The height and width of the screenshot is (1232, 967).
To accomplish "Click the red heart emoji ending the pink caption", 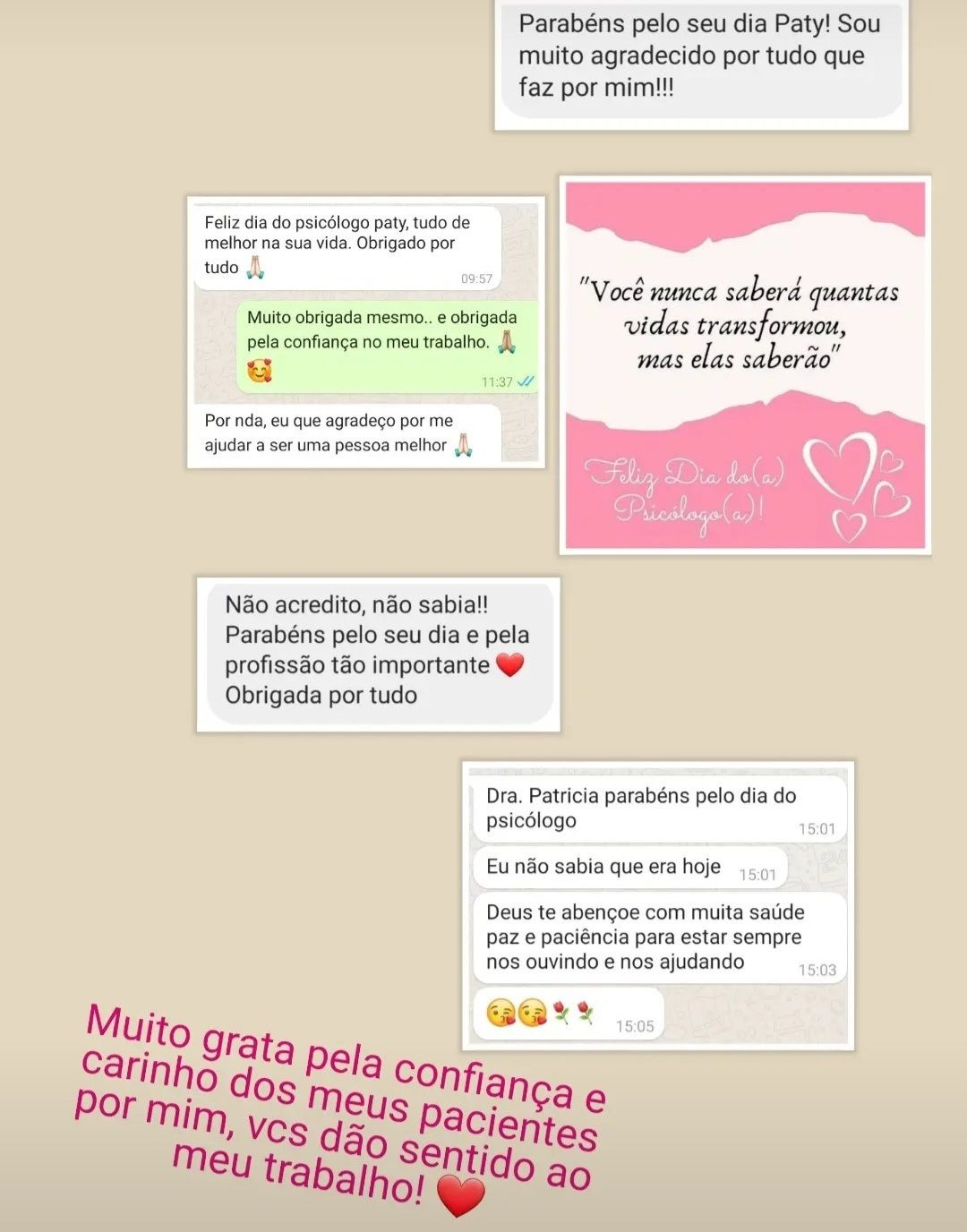I will point(458,1193).
